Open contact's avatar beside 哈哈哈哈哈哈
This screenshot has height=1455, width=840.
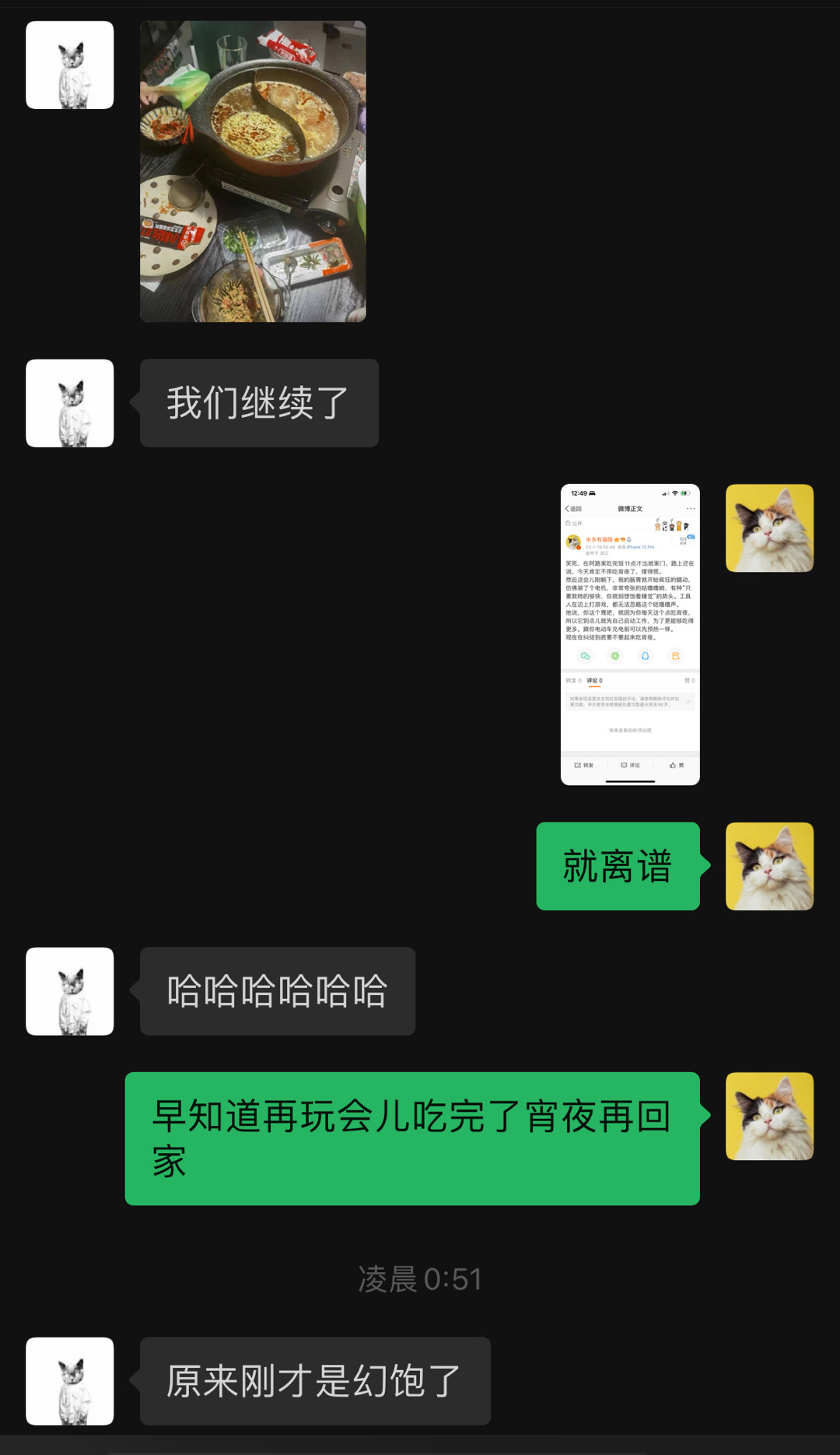point(70,991)
